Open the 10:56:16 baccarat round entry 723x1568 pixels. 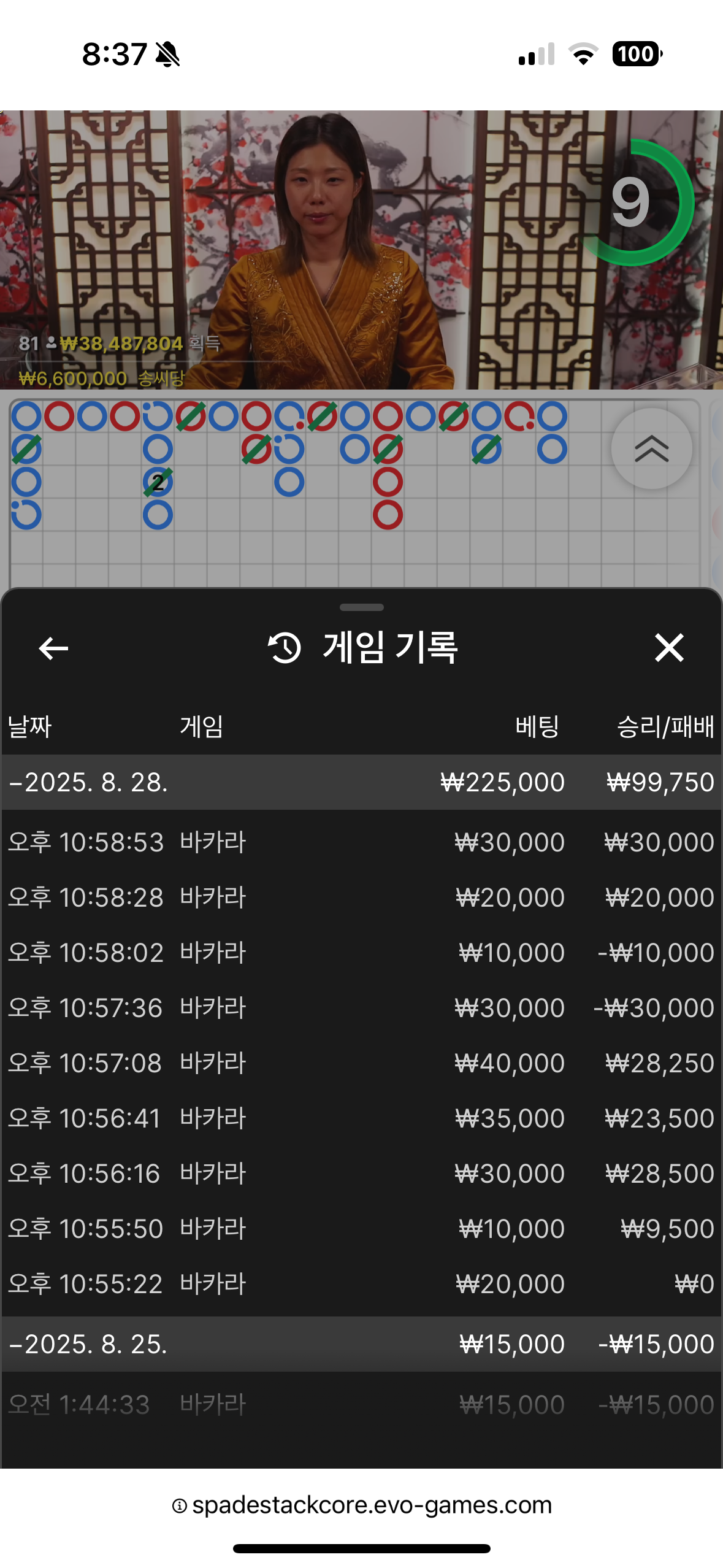[361, 1174]
